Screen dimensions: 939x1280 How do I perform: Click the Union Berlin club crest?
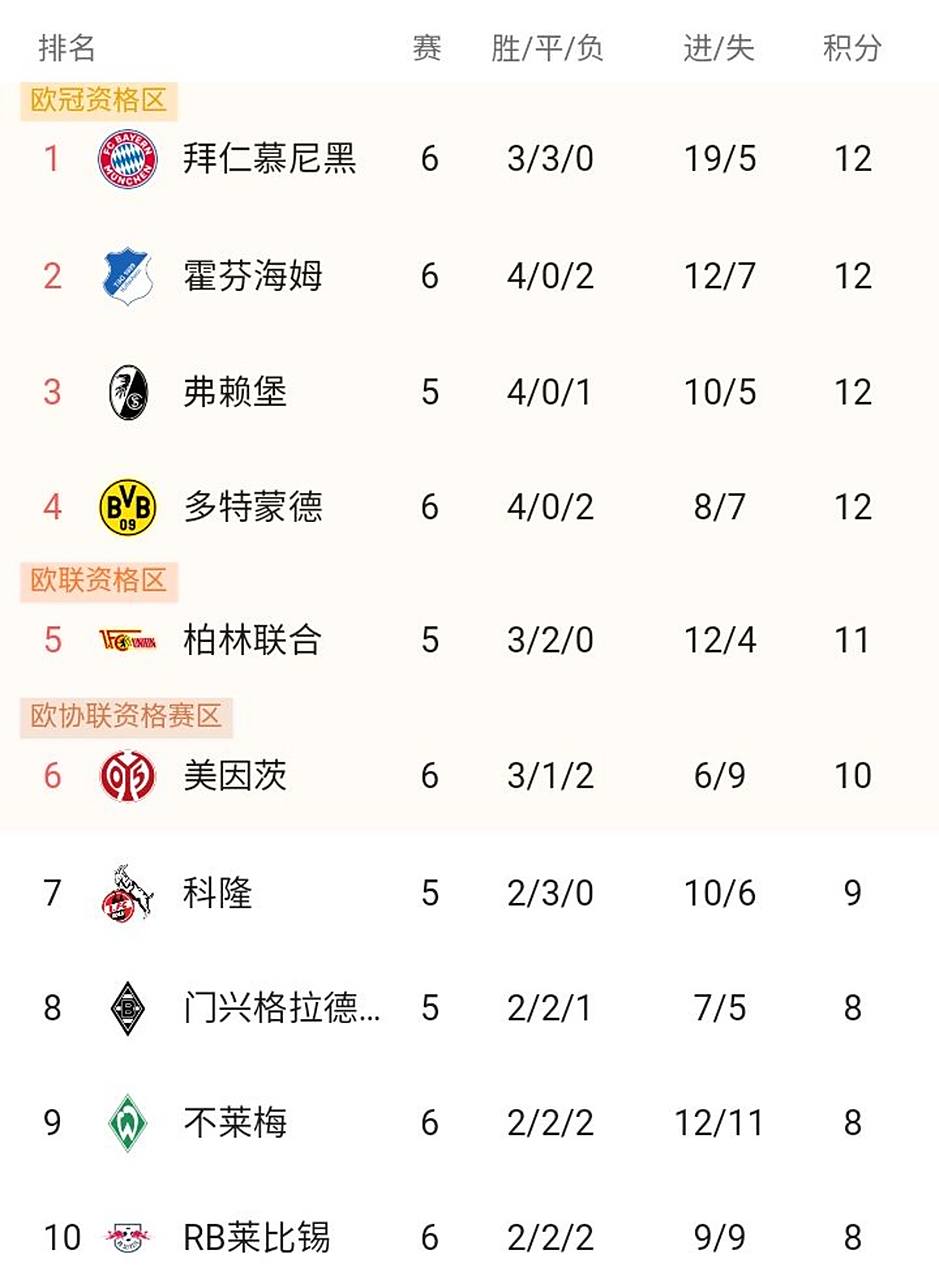127,639
